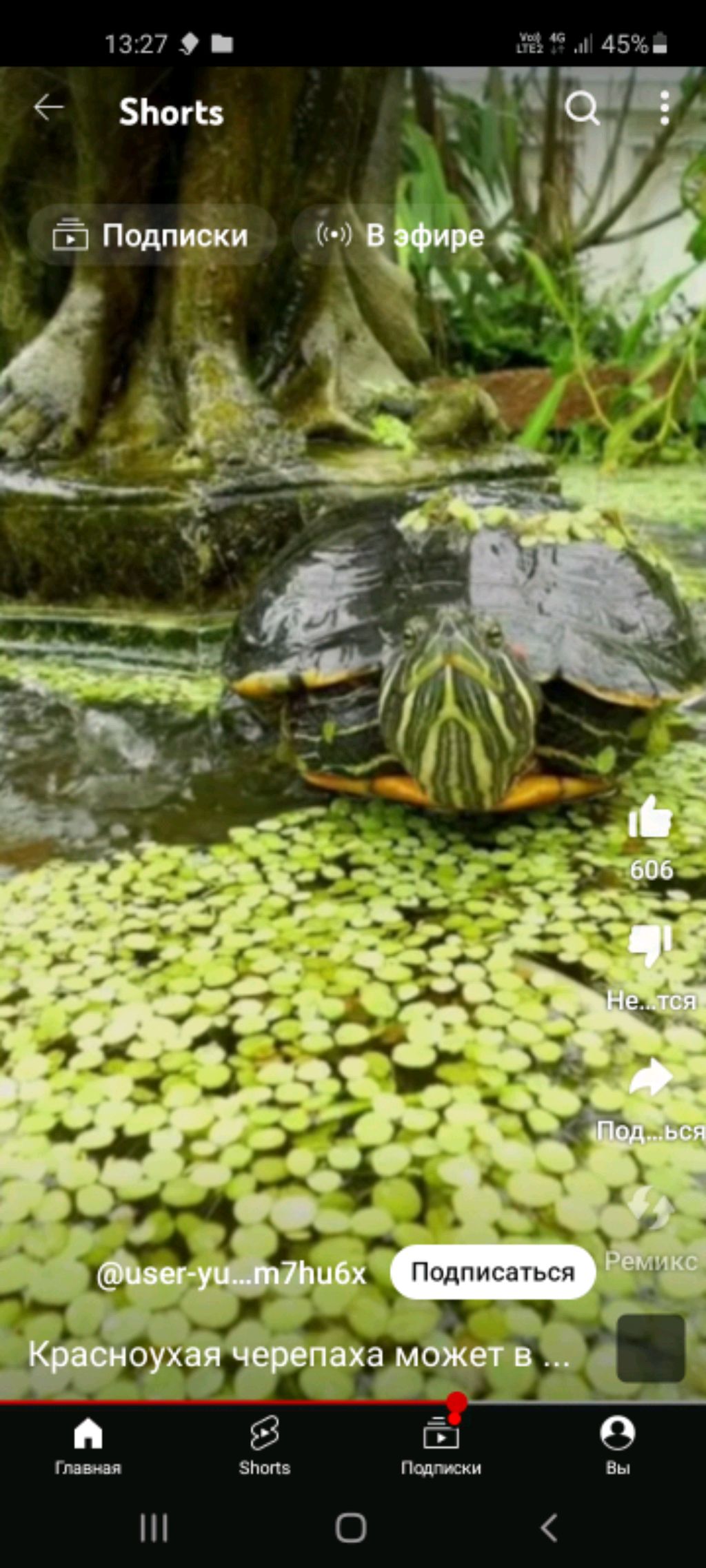Open the three-dot overflow menu
The width and height of the screenshot is (706, 1568).
664,108
